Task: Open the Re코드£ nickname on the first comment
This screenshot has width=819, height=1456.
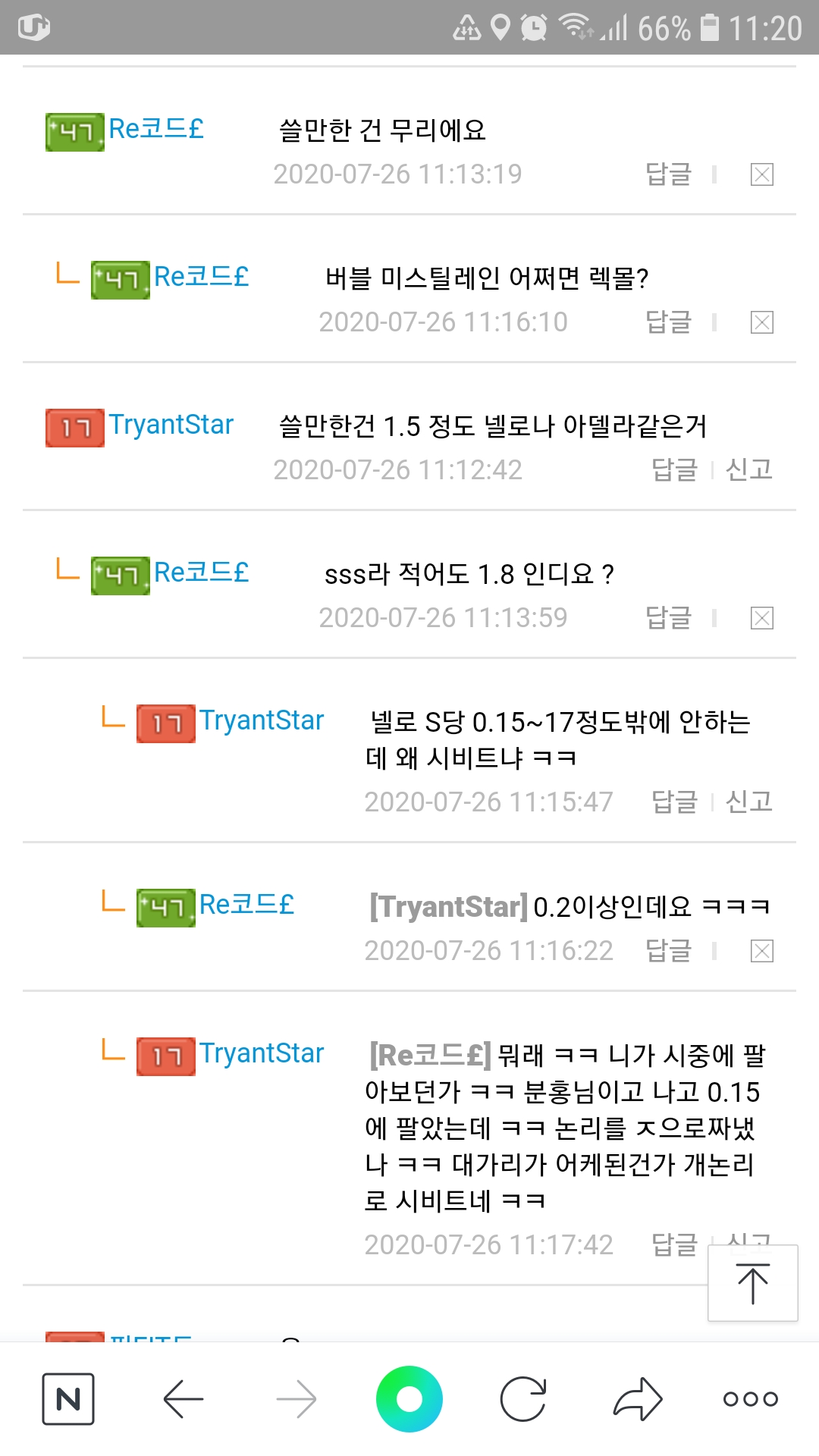Action: 156,129
